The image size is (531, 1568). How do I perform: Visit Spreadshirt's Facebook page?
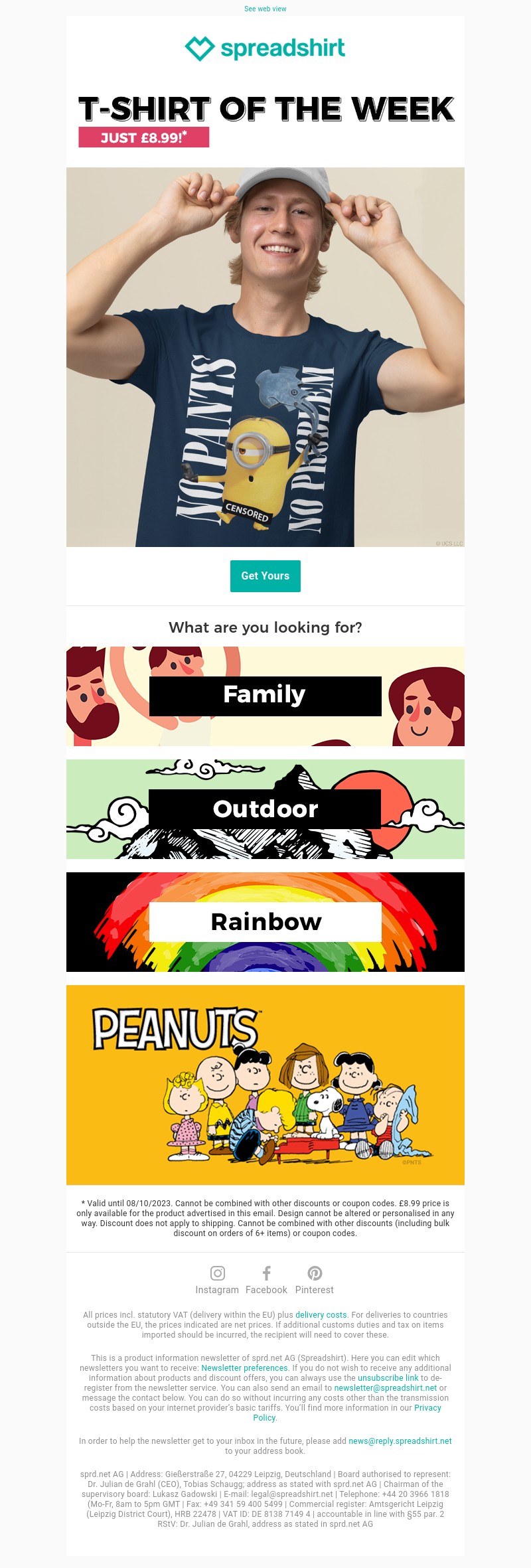coord(266,1281)
